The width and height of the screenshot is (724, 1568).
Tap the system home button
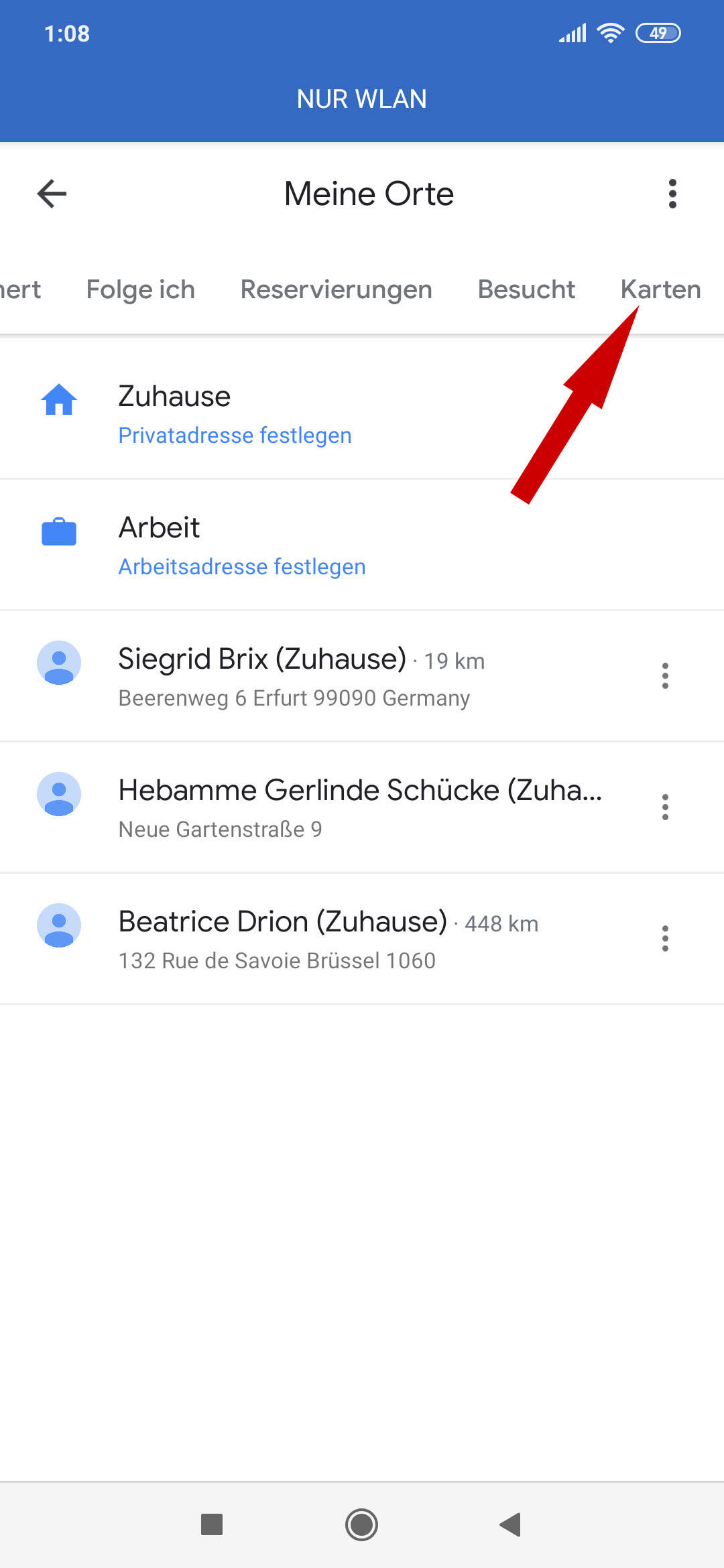tap(362, 1525)
